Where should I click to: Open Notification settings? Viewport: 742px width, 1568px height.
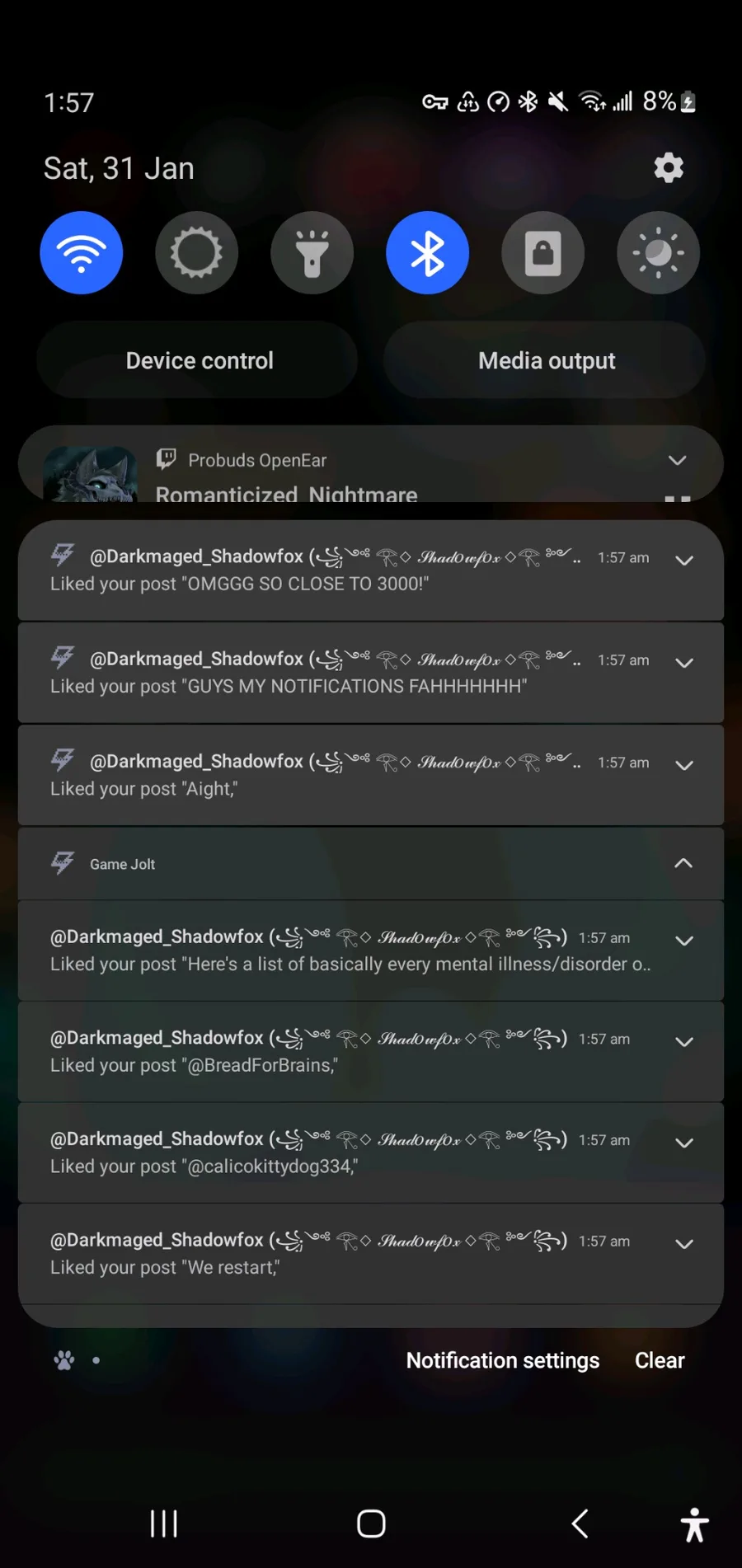point(502,1360)
